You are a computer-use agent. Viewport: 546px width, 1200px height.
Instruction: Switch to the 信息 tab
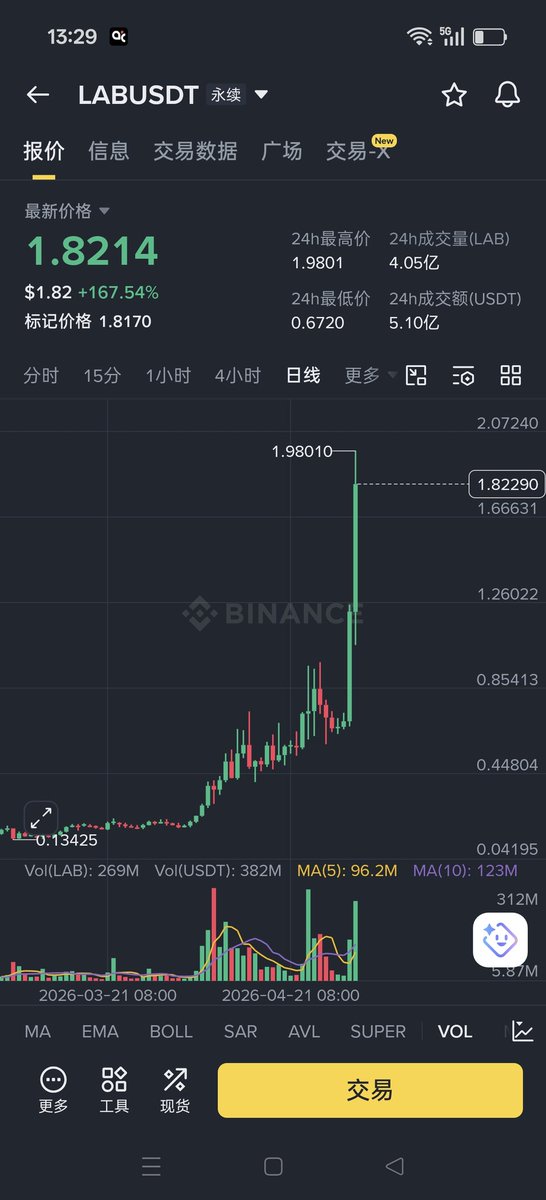point(109,151)
